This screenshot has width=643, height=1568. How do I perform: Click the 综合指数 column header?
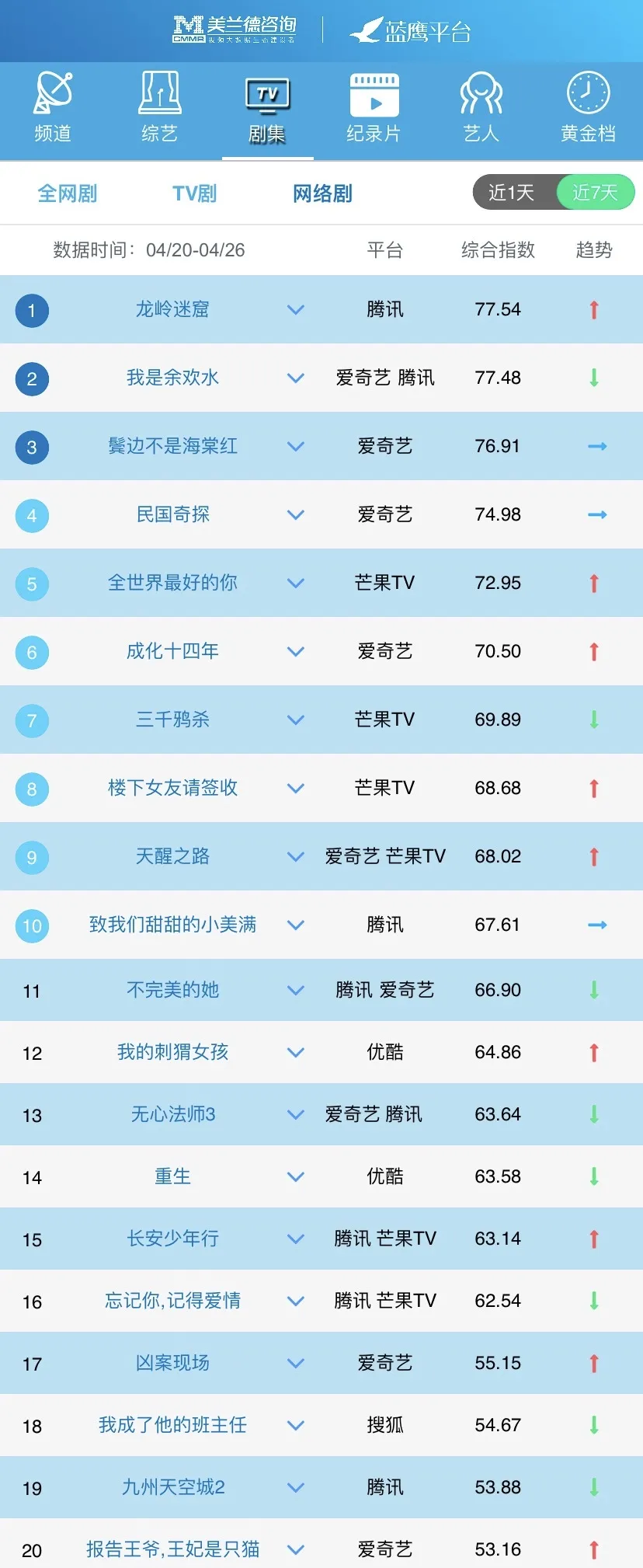click(x=497, y=250)
